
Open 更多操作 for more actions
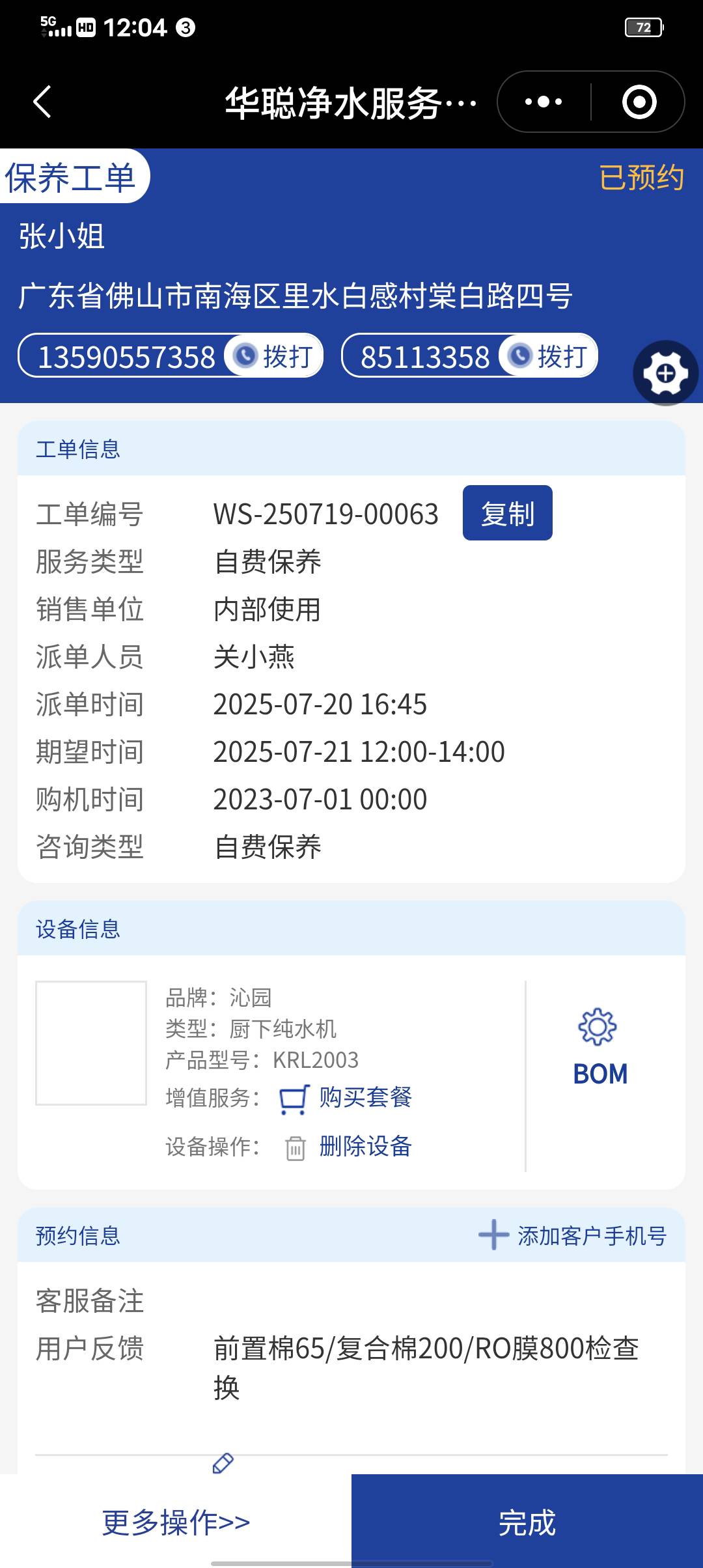[x=176, y=1522]
